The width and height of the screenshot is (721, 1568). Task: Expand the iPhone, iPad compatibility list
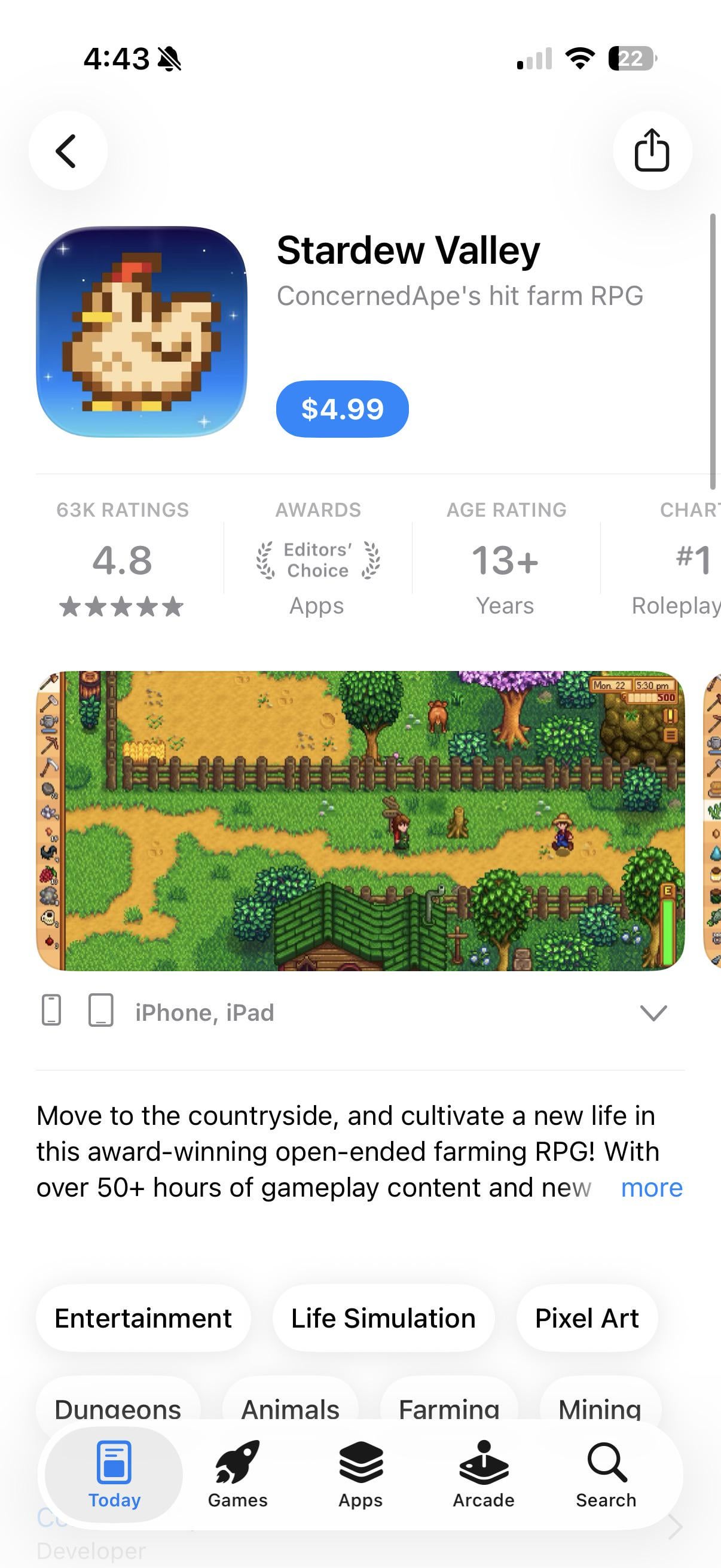(653, 1013)
